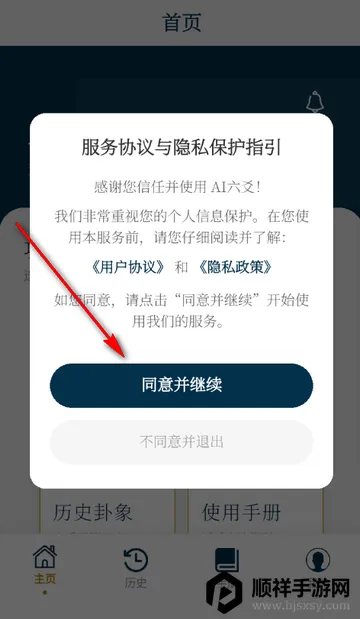The height and width of the screenshot is (619, 360).
Task: Choose 不同意并退出 to exit
Action: click(x=181, y=442)
